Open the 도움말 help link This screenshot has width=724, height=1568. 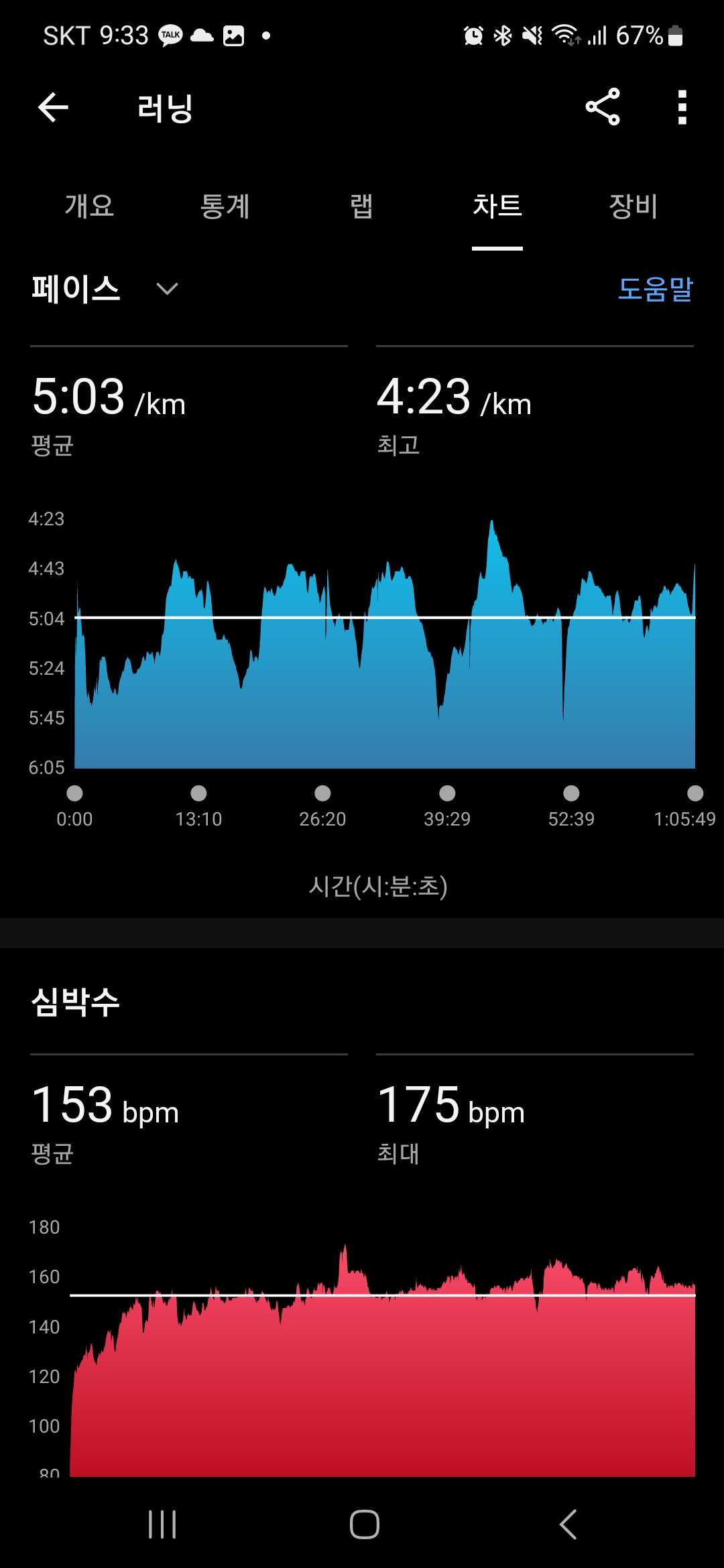[655, 289]
